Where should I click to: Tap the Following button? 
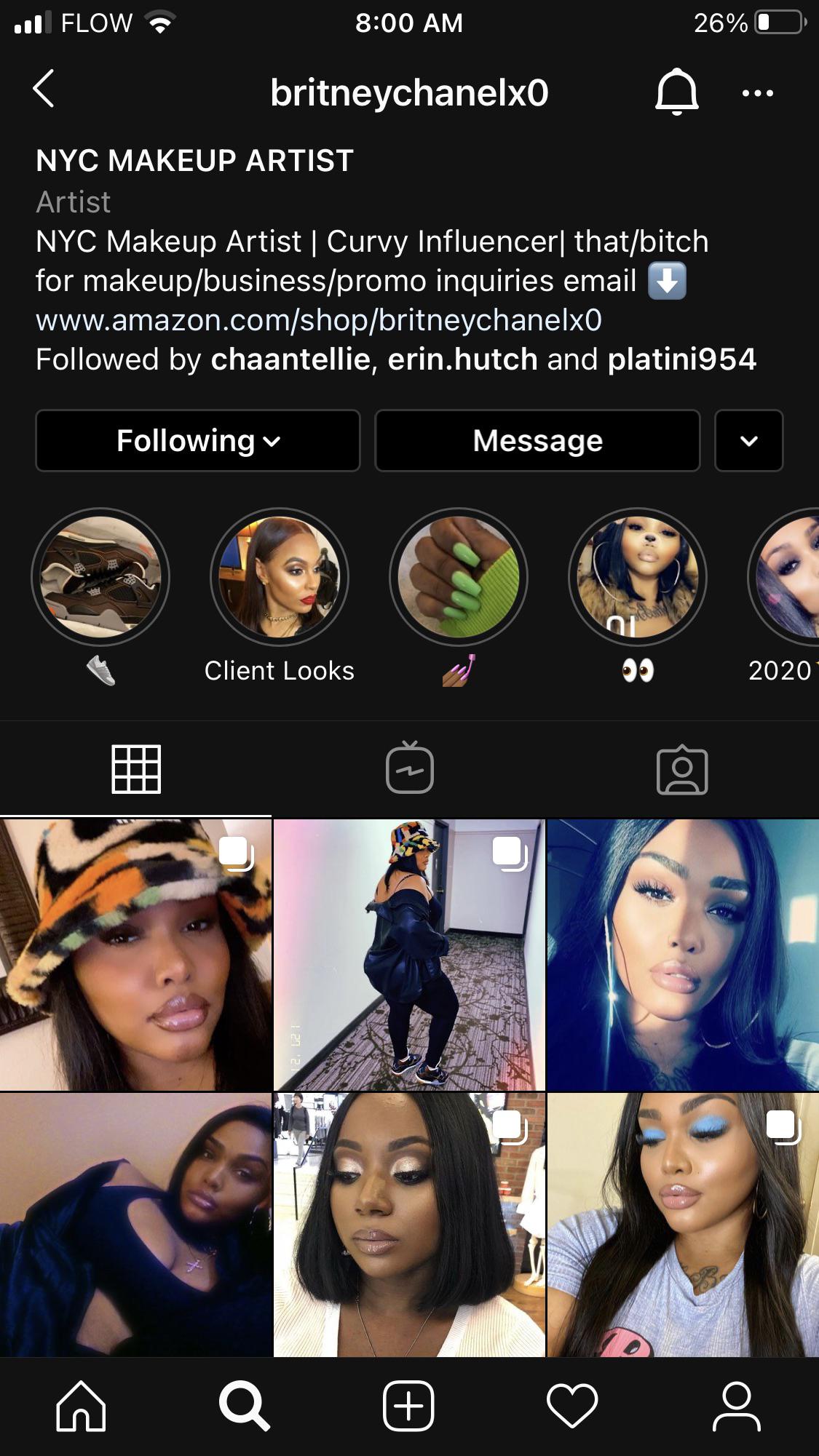[x=198, y=441]
